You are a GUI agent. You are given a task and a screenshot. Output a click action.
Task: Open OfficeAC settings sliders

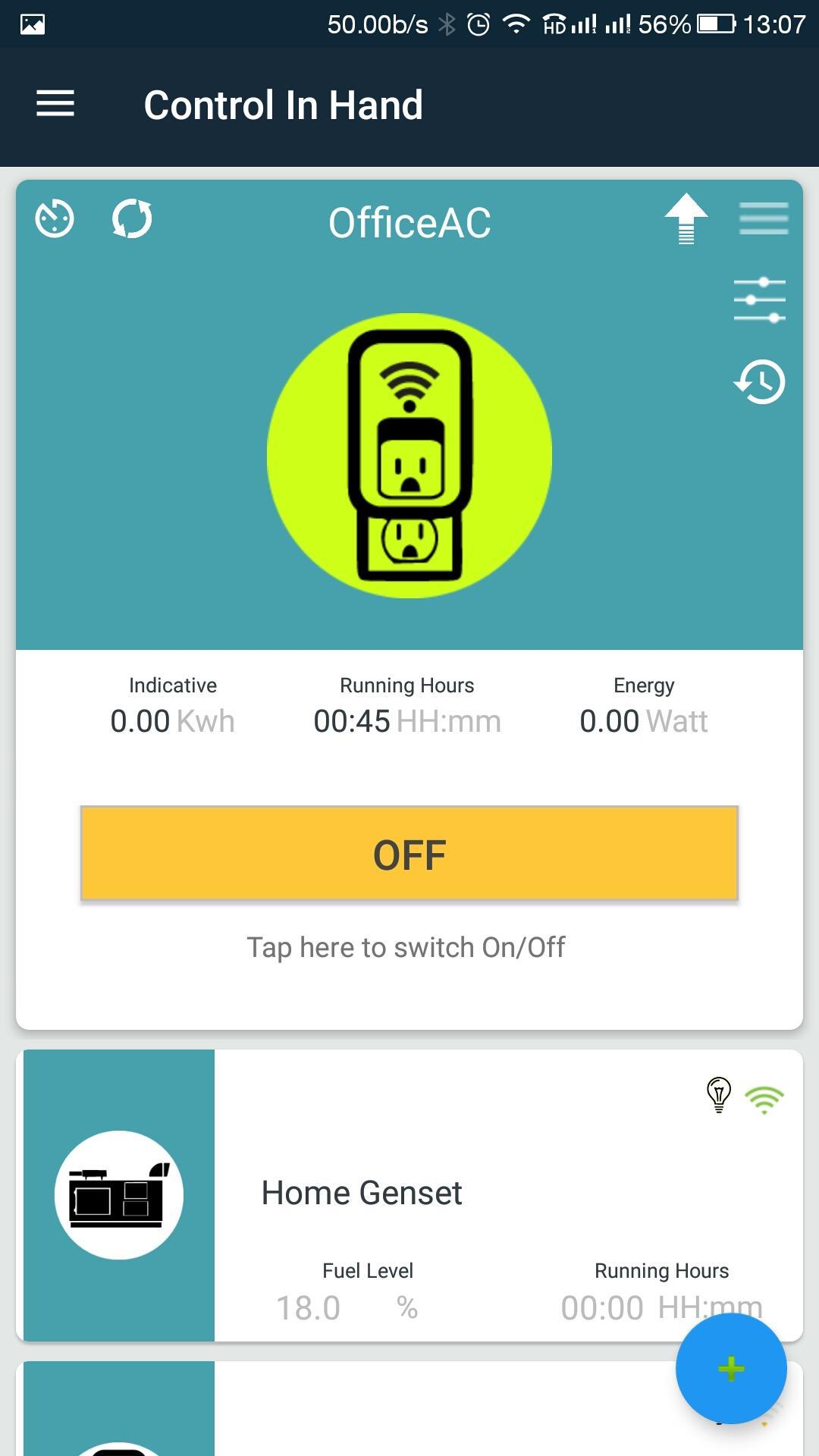point(760,300)
